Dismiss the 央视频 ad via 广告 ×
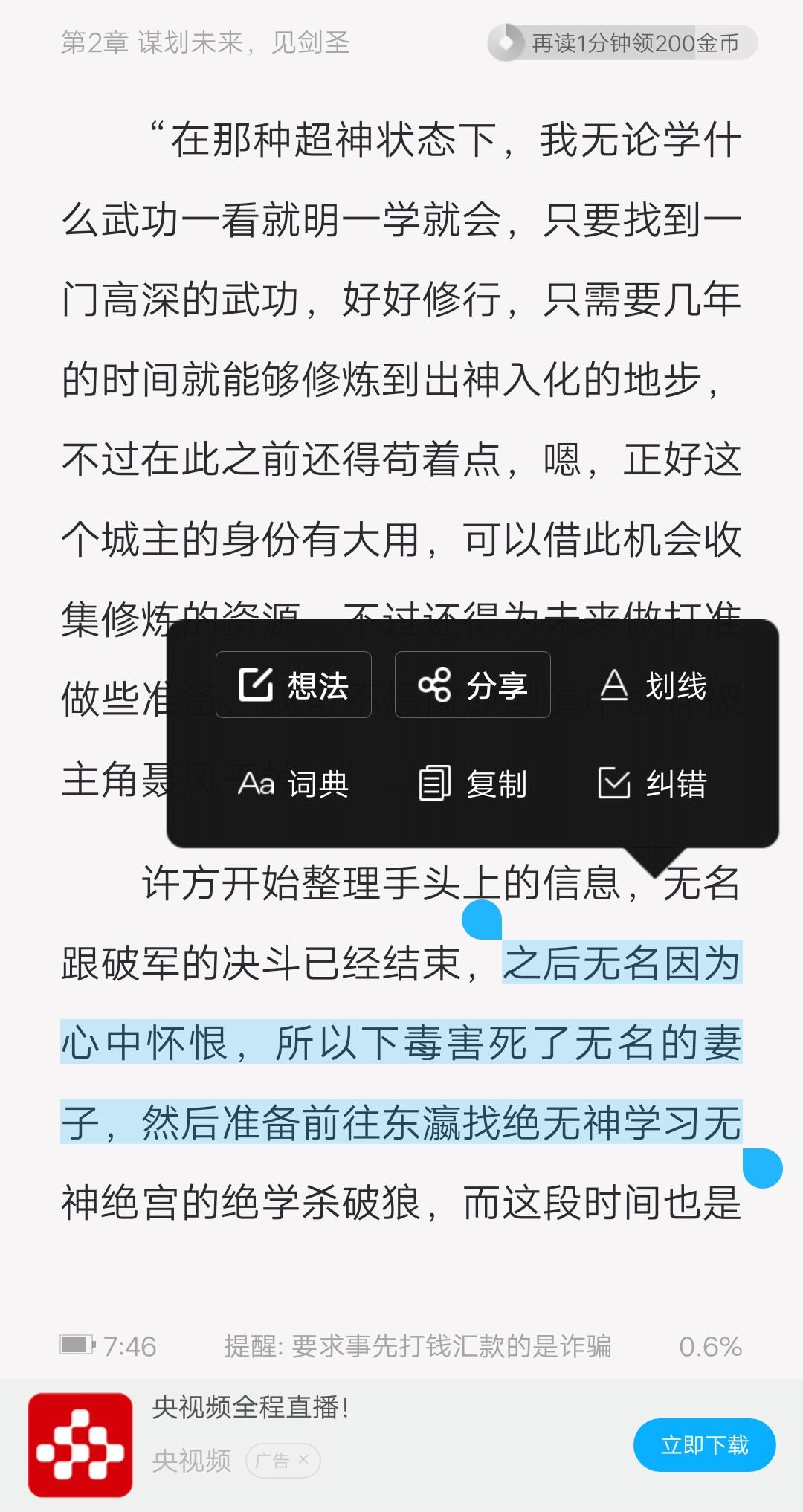The image size is (803, 1512). pos(283,1461)
